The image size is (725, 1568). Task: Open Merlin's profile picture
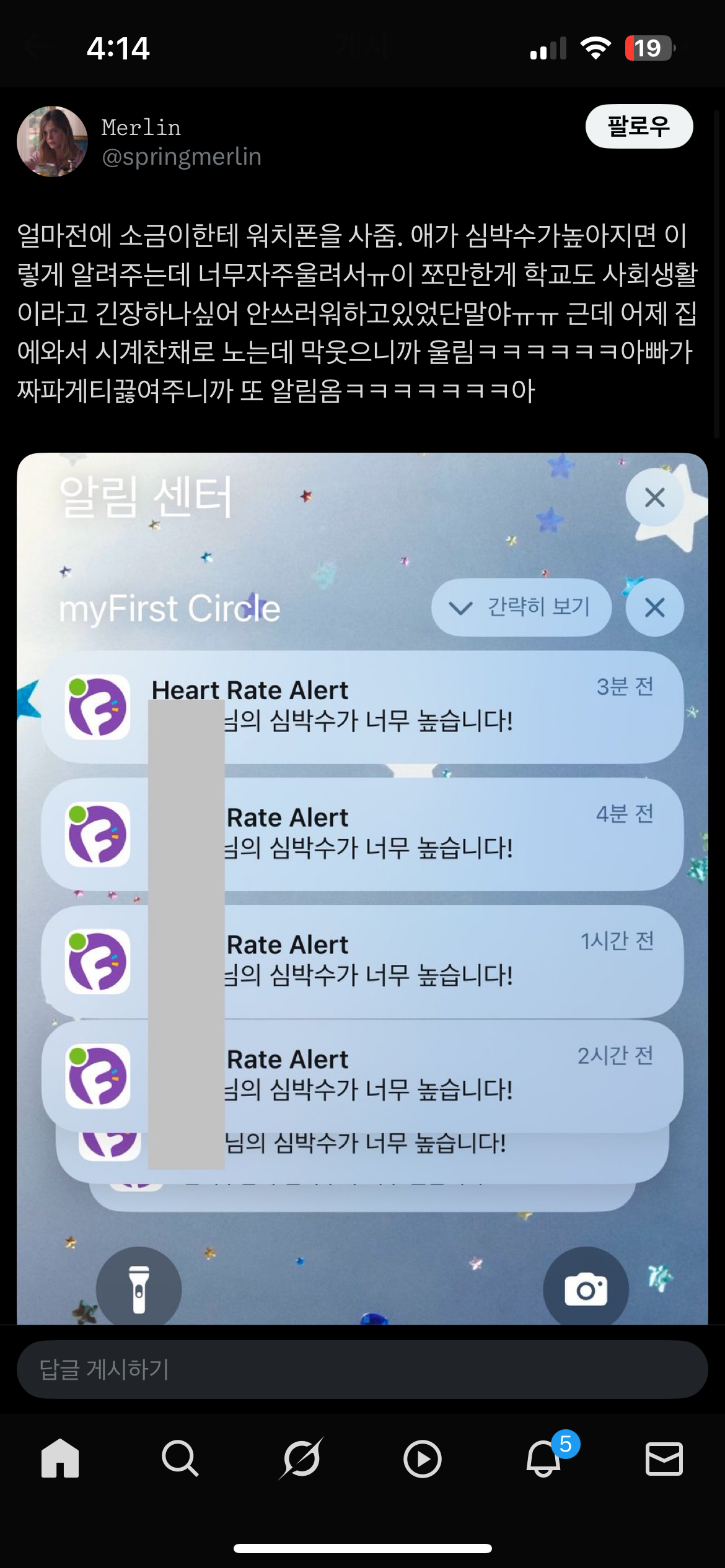coord(53,141)
